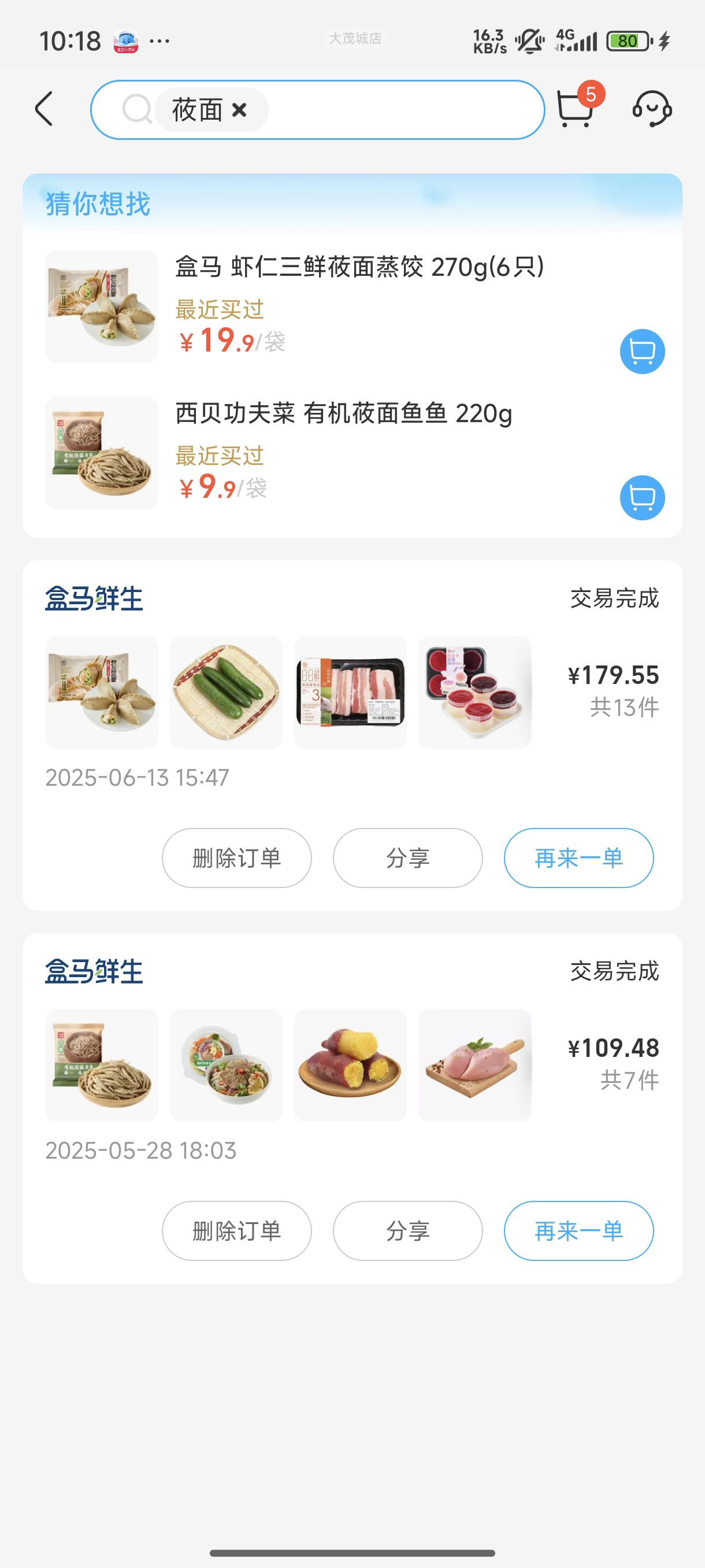
Task: Open the shopping cart with 5 items
Action: point(575,110)
